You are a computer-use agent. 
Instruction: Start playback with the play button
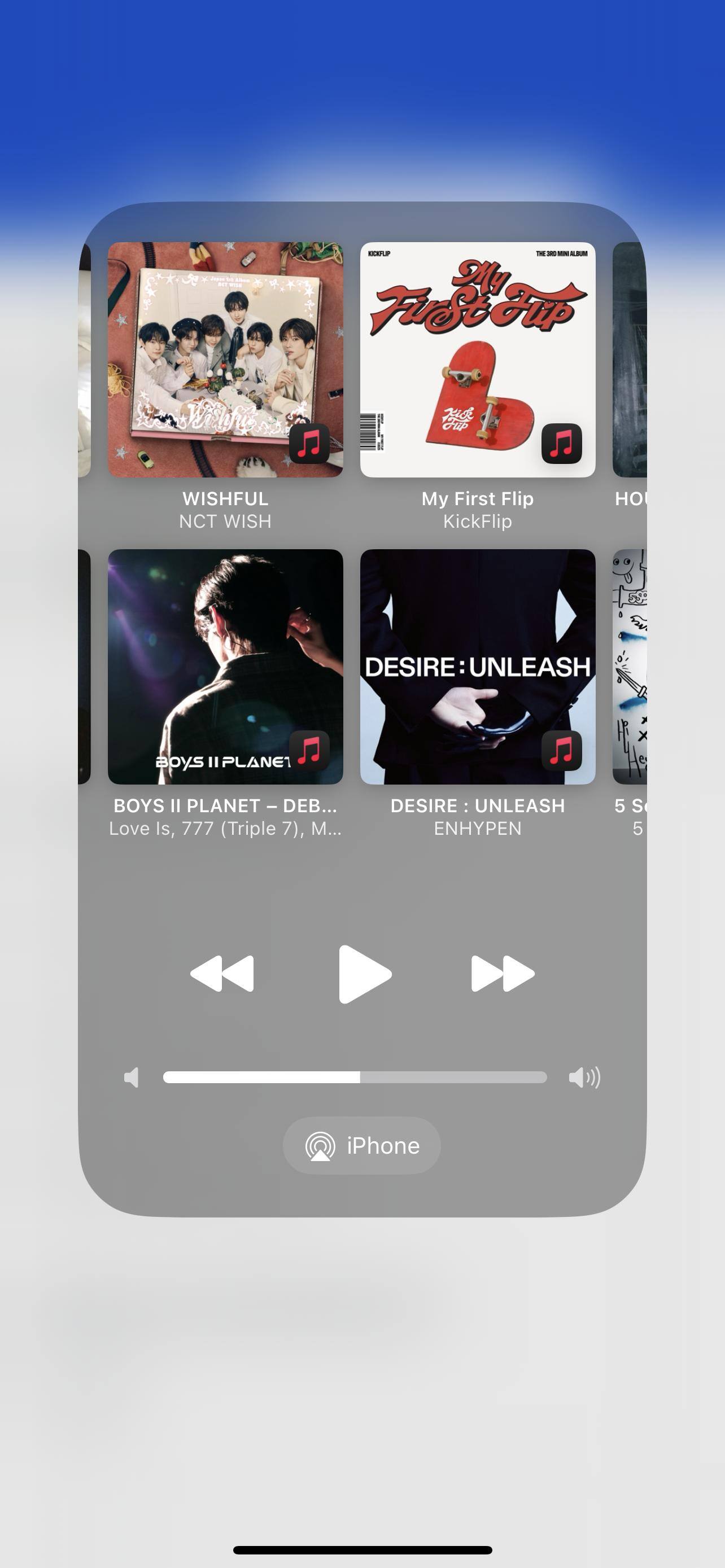364,974
